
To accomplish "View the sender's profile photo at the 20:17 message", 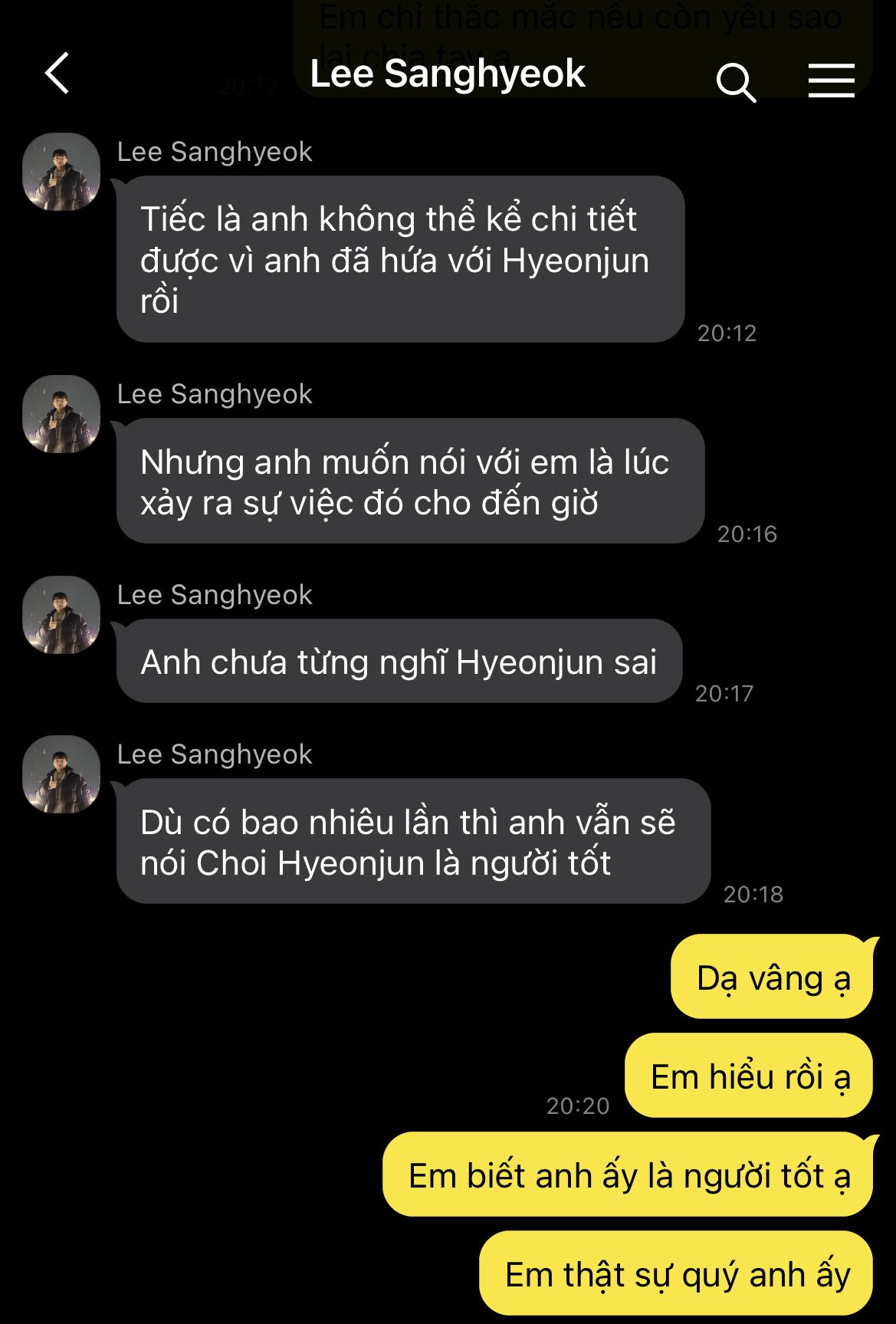I will 61,615.
